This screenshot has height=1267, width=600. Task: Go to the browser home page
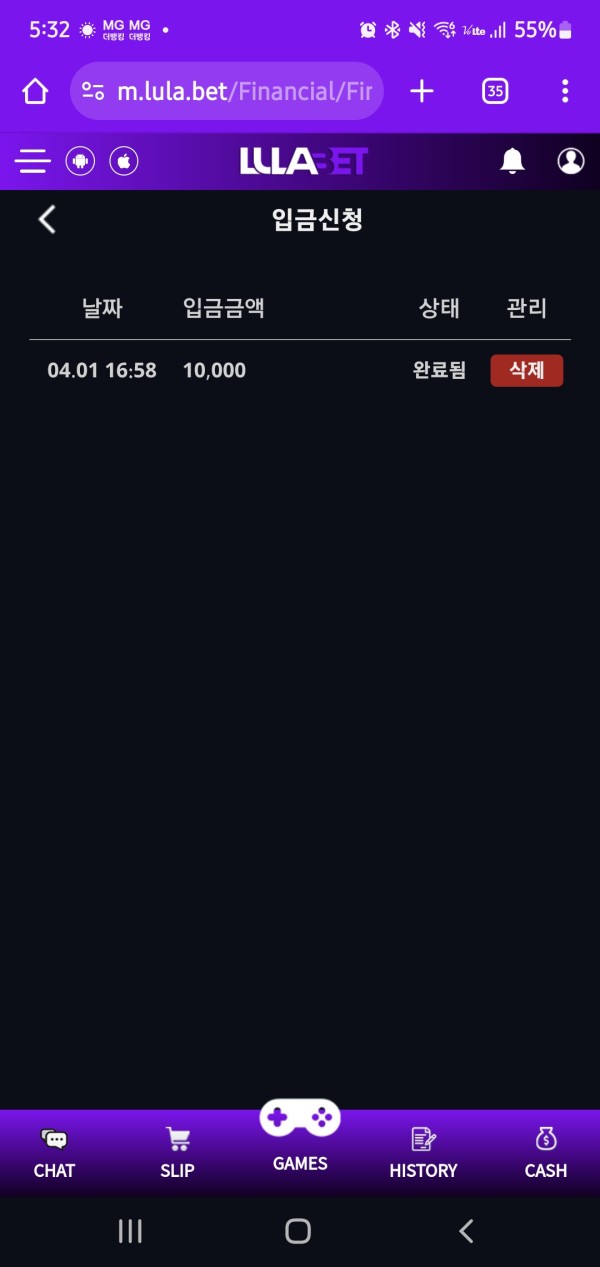pos(35,92)
